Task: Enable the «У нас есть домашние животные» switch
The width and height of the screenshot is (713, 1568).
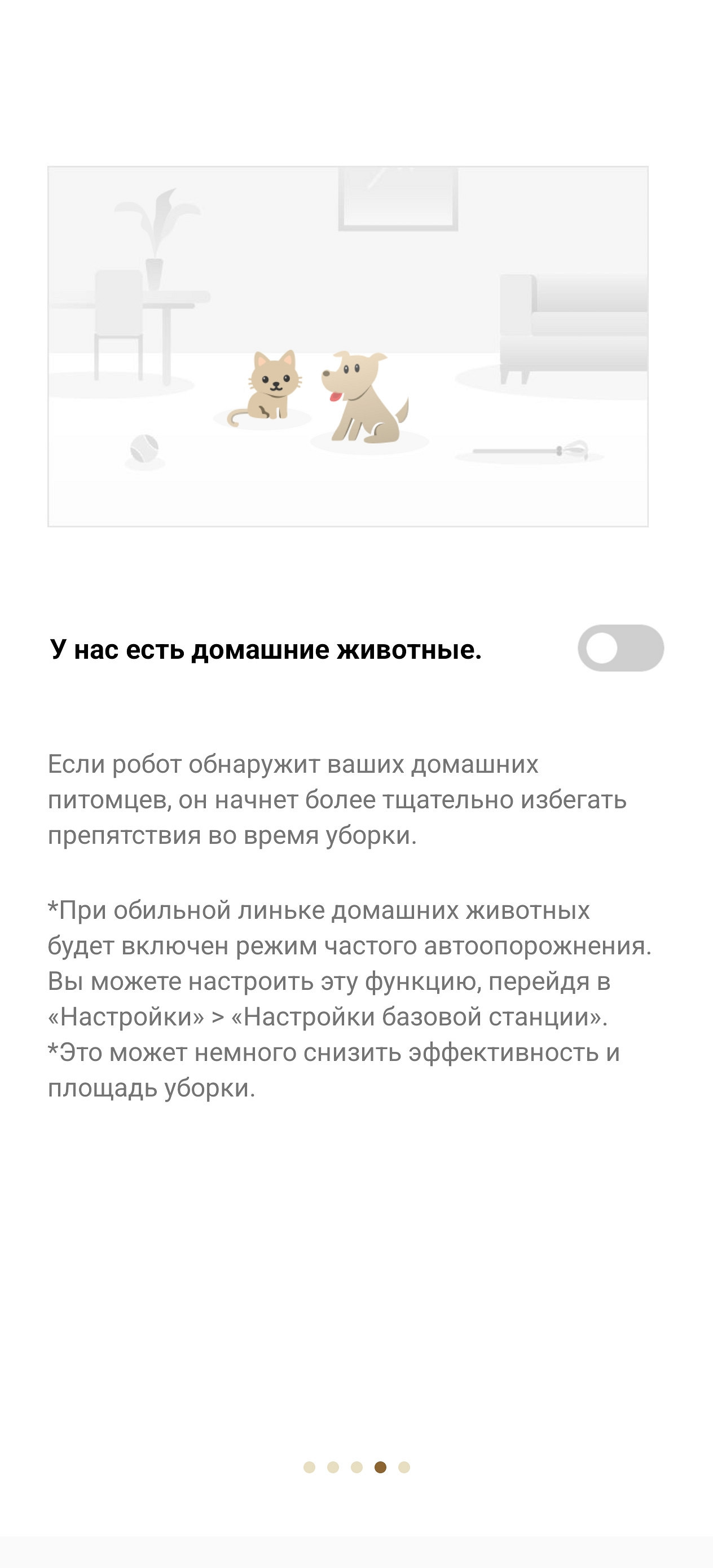Action: click(x=620, y=648)
